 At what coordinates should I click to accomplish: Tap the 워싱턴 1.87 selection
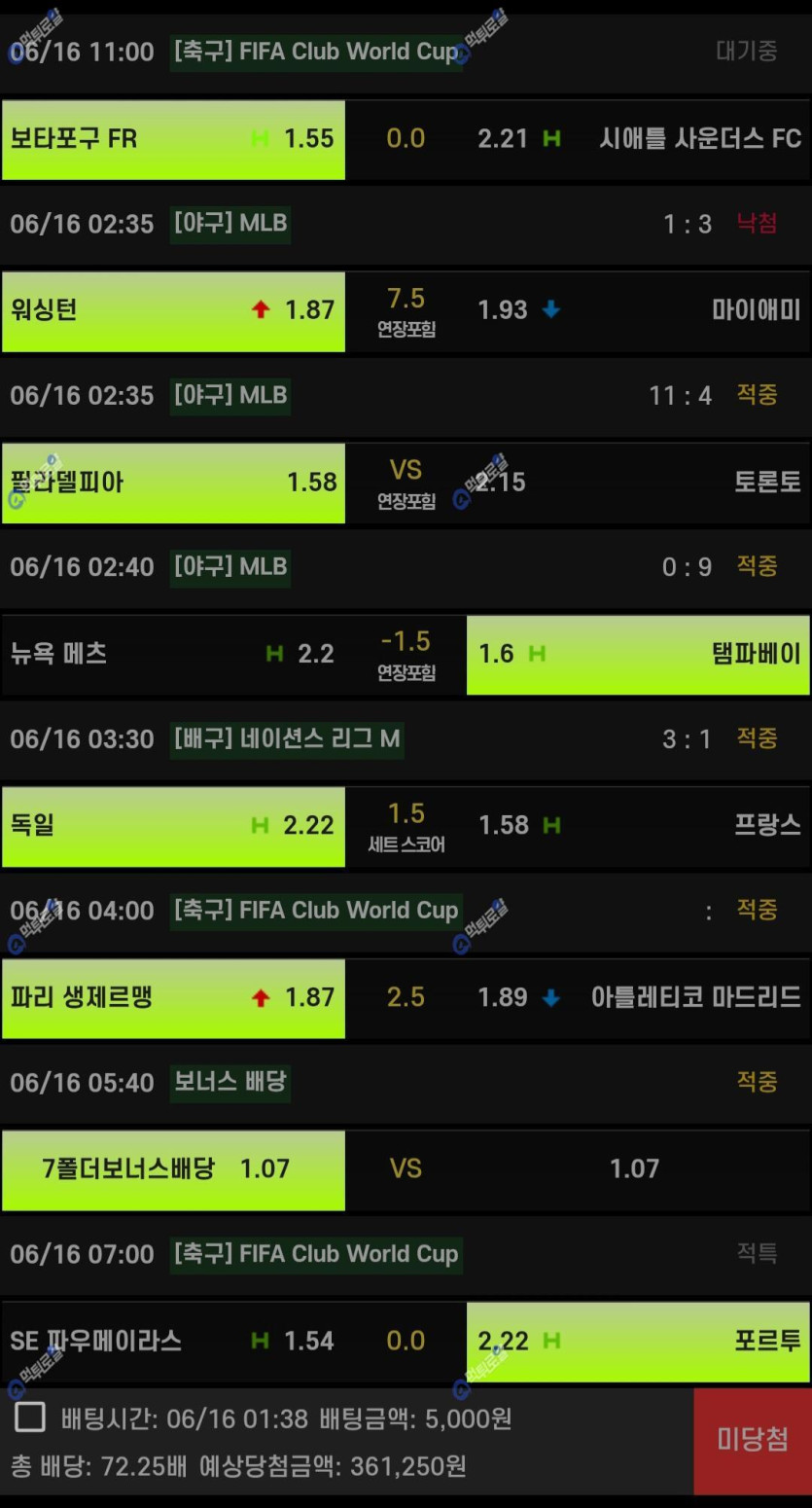(x=173, y=310)
